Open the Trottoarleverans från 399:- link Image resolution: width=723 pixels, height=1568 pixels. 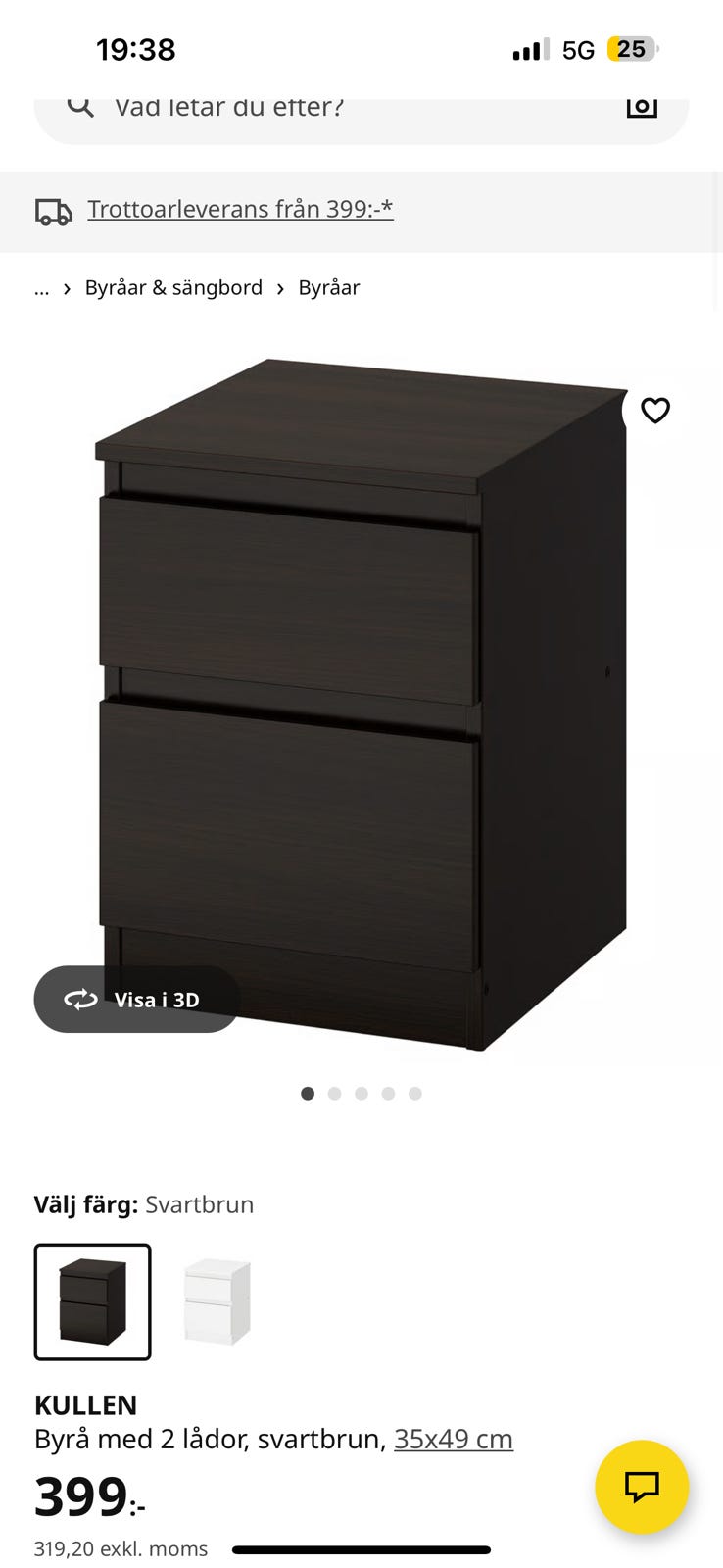coord(240,209)
